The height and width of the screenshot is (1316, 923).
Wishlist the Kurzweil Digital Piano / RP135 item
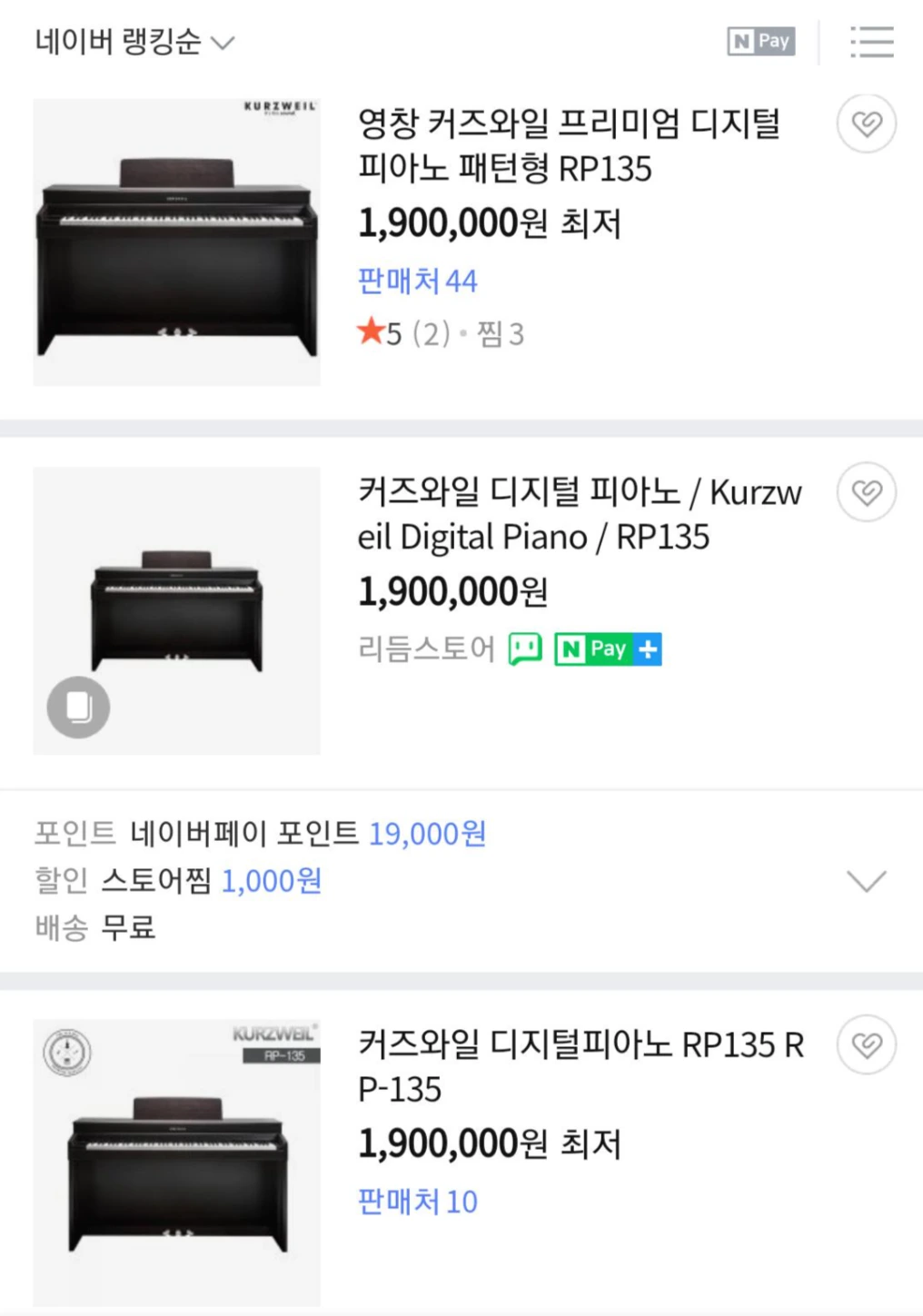[x=866, y=492]
